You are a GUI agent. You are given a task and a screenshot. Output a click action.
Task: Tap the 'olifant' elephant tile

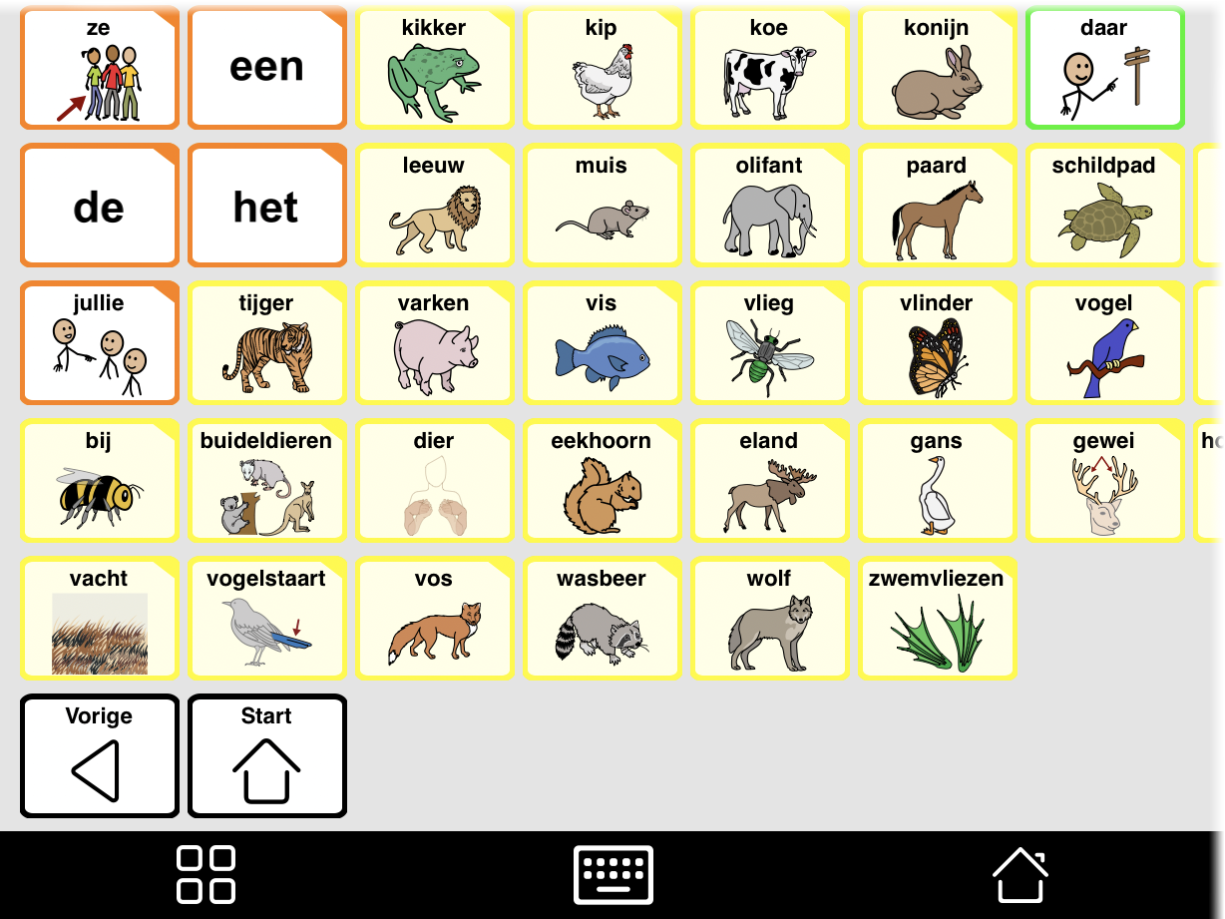coord(769,206)
